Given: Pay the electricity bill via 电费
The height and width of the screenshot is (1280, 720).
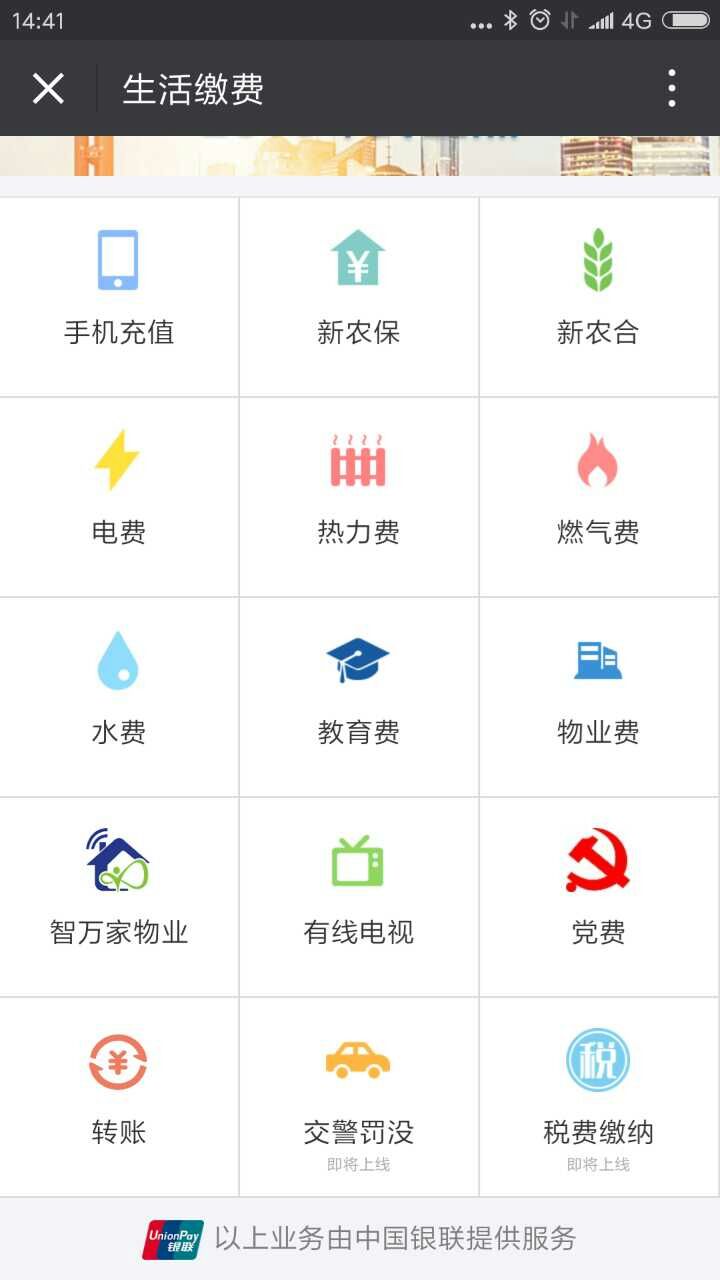Looking at the screenshot, I should (x=119, y=496).
